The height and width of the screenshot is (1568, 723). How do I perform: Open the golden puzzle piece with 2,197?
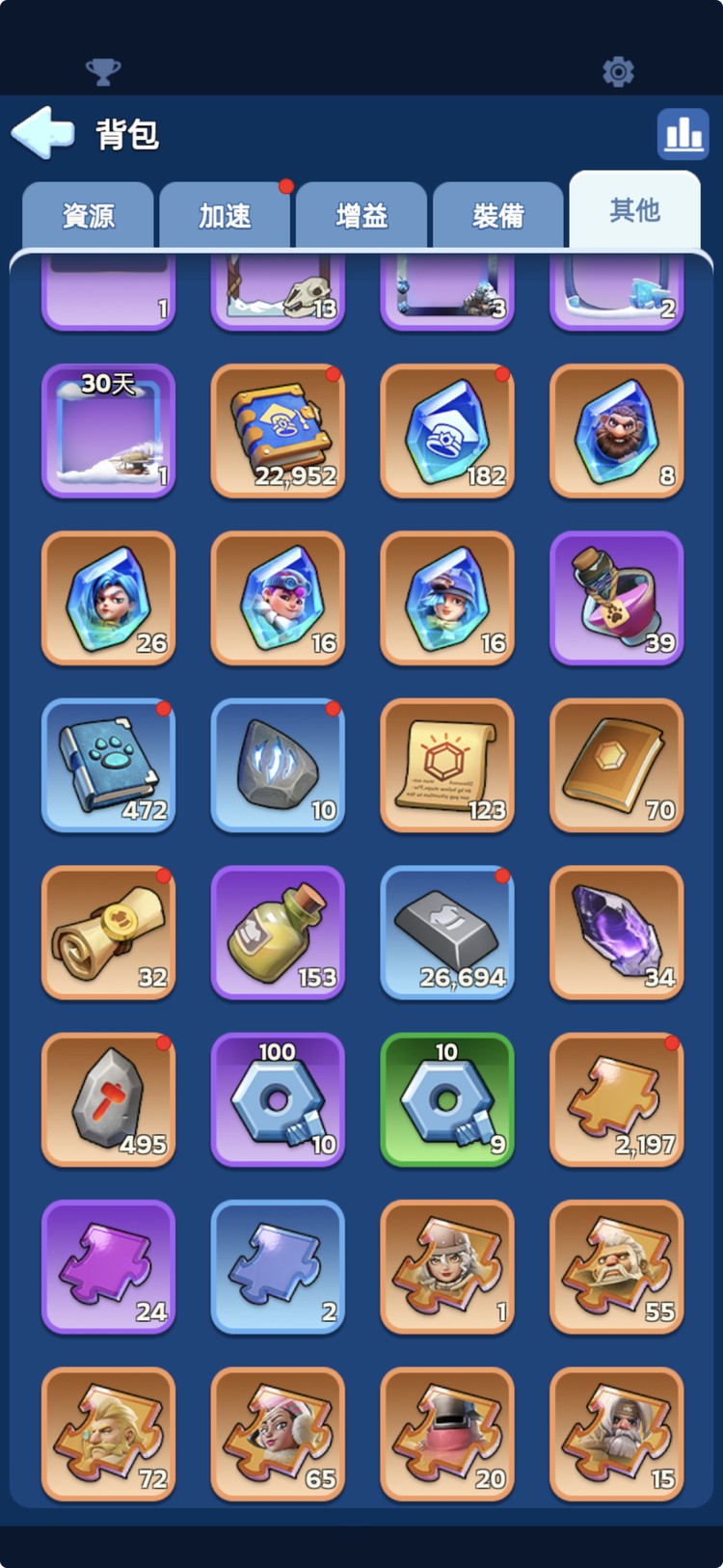coord(617,1099)
